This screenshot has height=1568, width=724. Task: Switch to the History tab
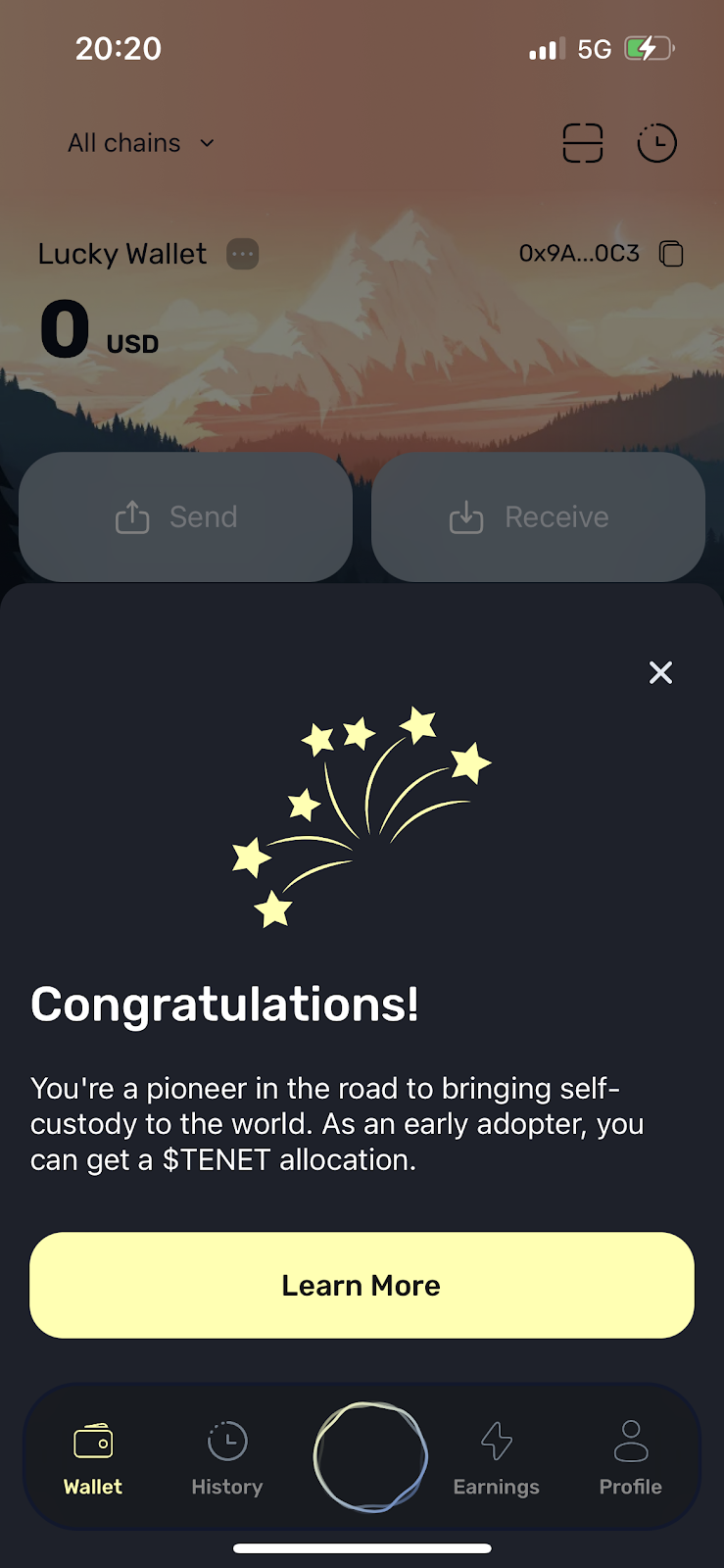tap(227, 1458)
